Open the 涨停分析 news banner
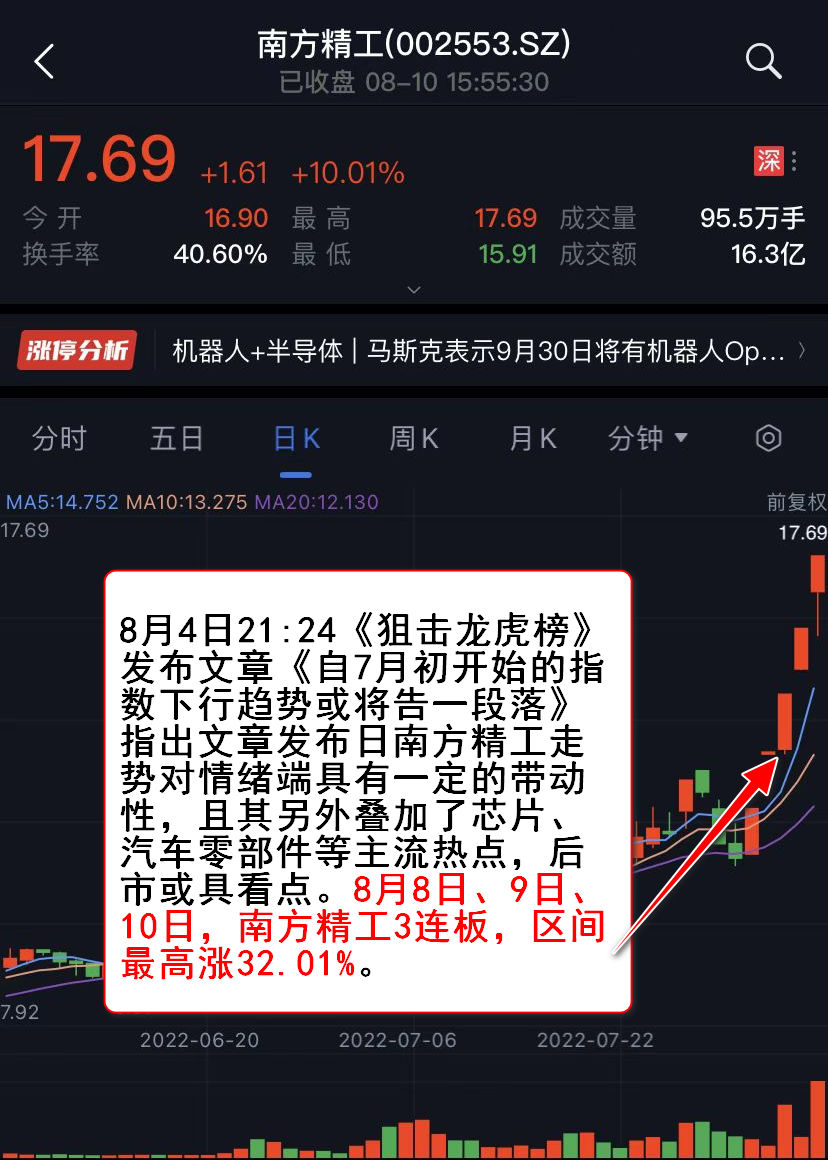 [414, 351]
